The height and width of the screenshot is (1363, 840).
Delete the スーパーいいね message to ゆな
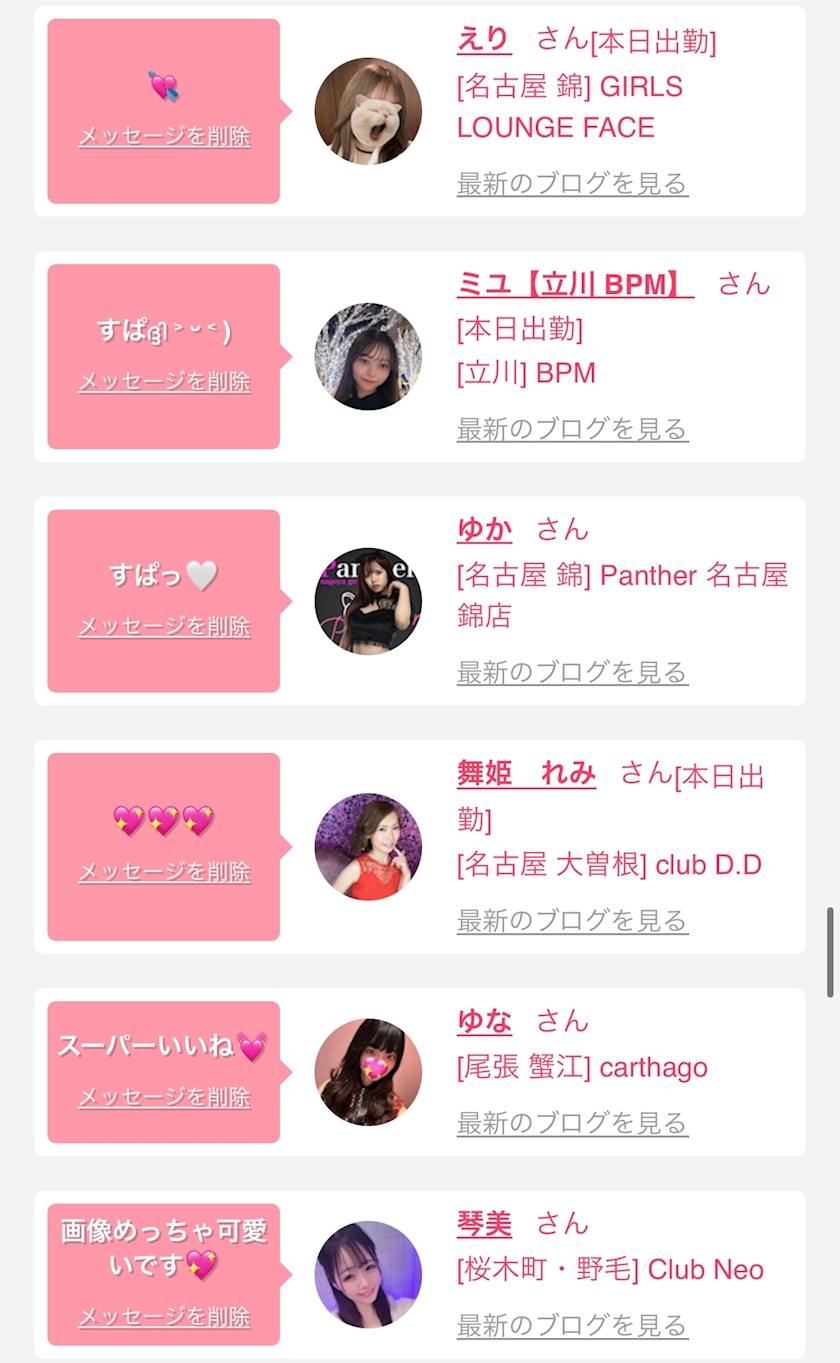pyautogui.click(x=164, y=1097)
